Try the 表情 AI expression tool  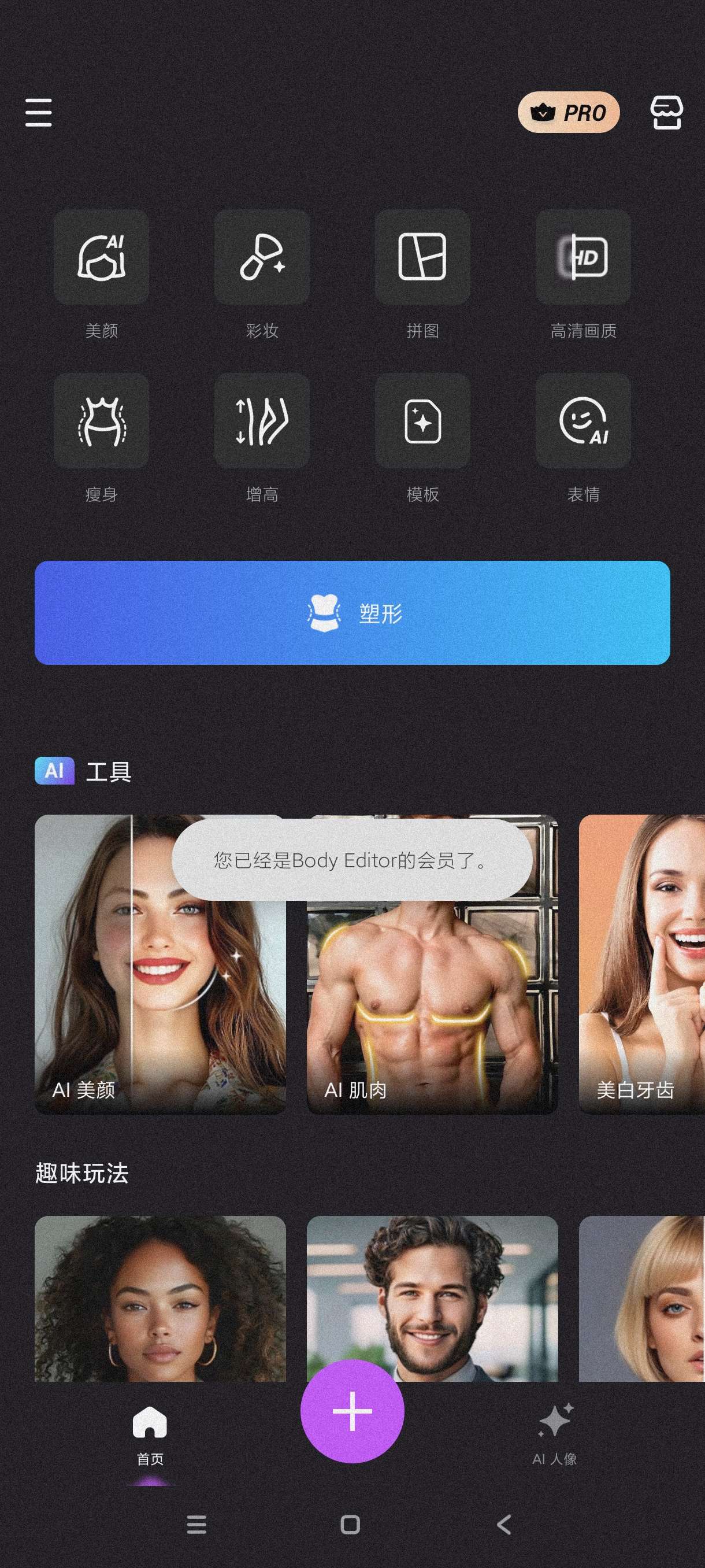click(x=582, y=420)
